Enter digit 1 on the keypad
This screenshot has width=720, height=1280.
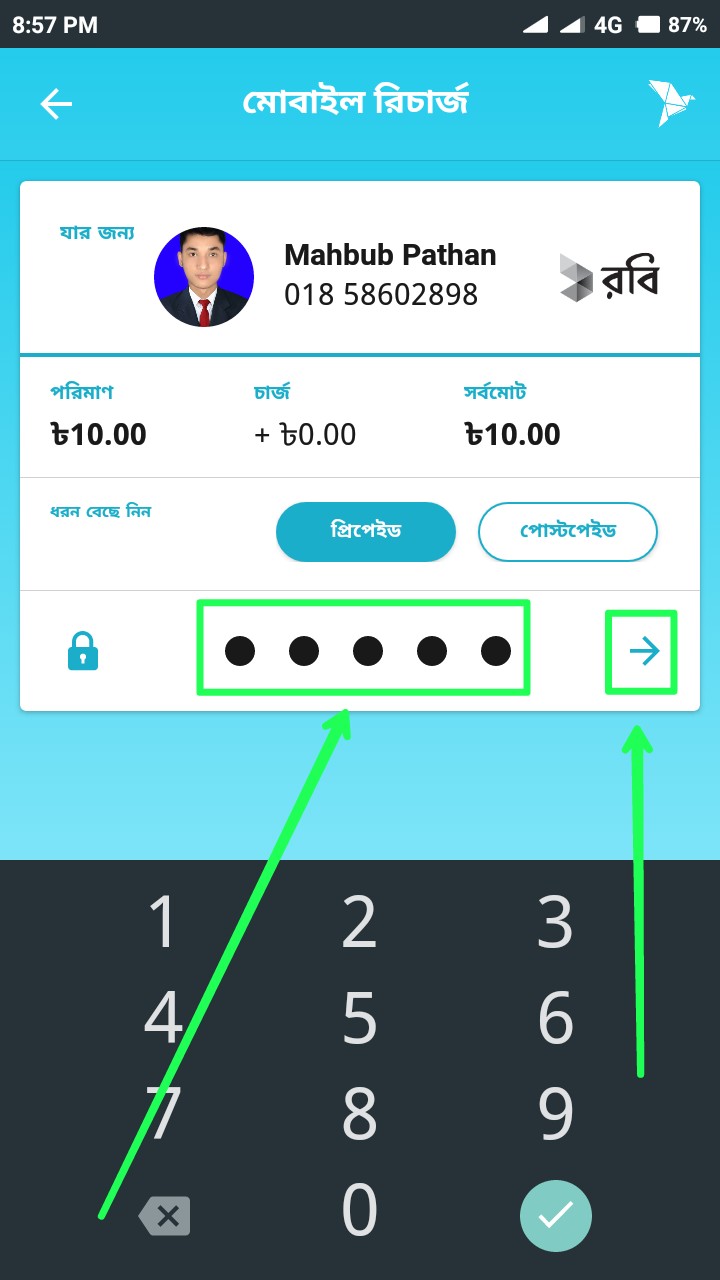pyautogui.click(x=162, y=922)
